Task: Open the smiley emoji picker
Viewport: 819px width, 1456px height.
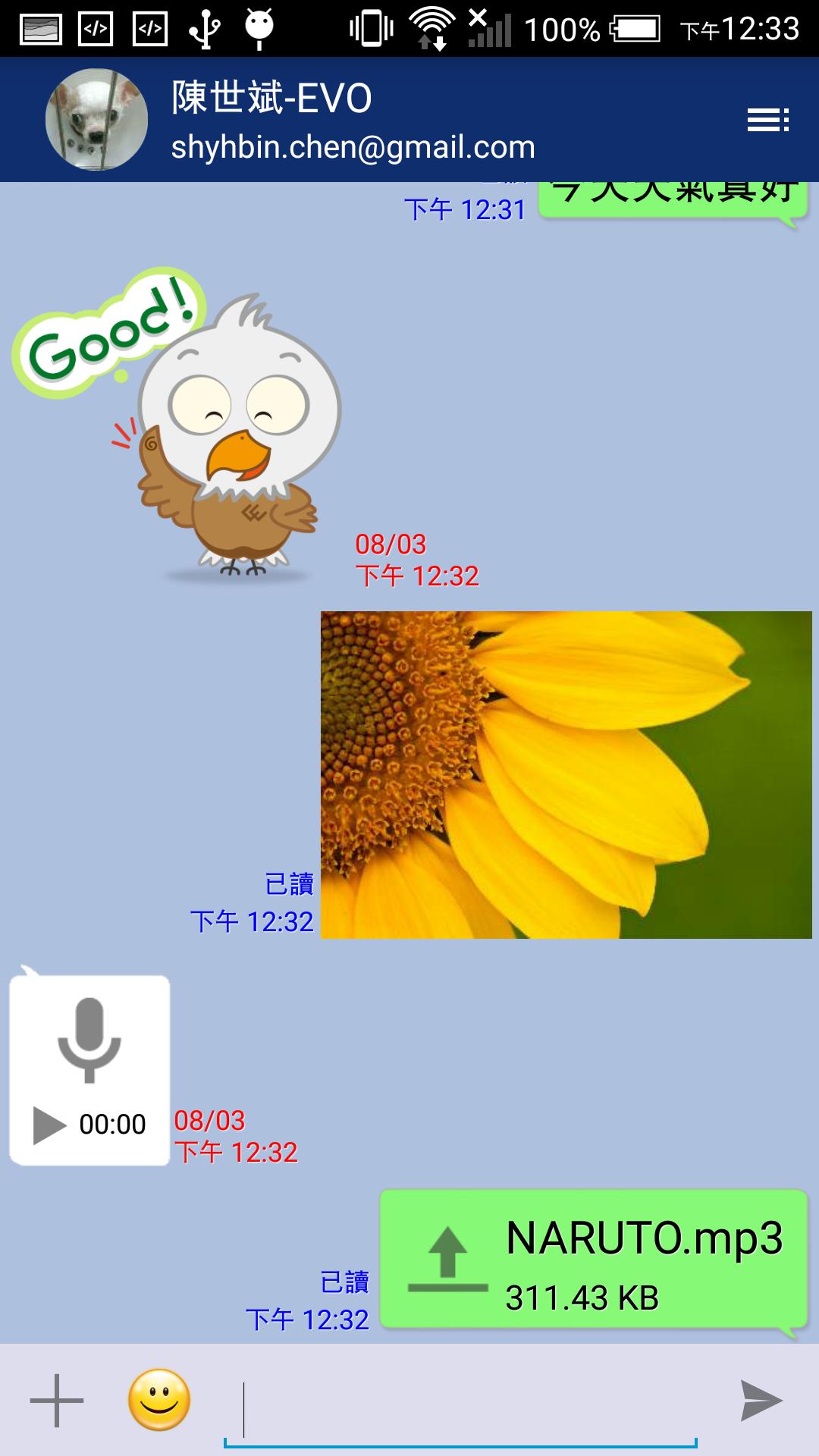Action: pos(158,1400)
